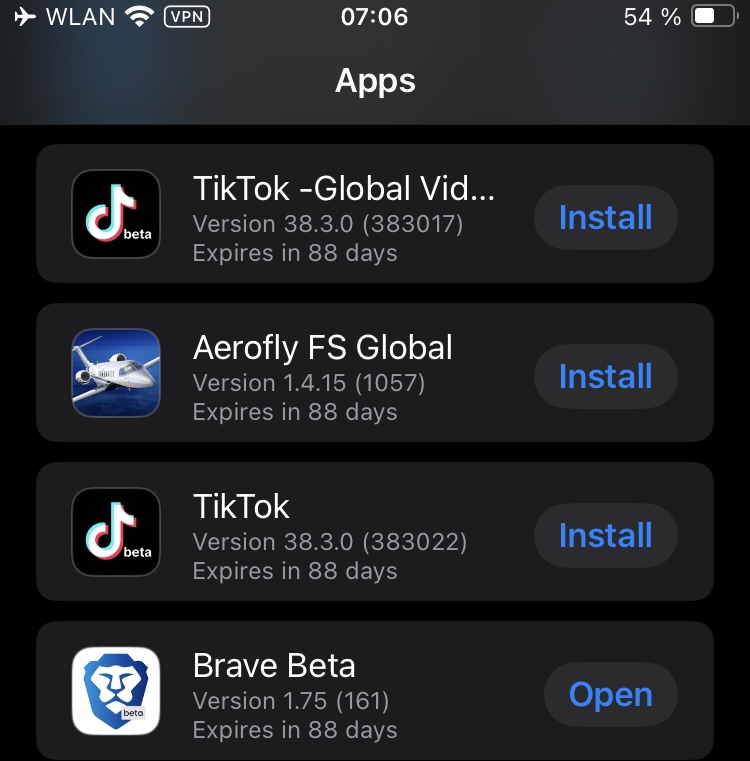Open Brave Beta app
750x761 pixels.
[610, 695]
